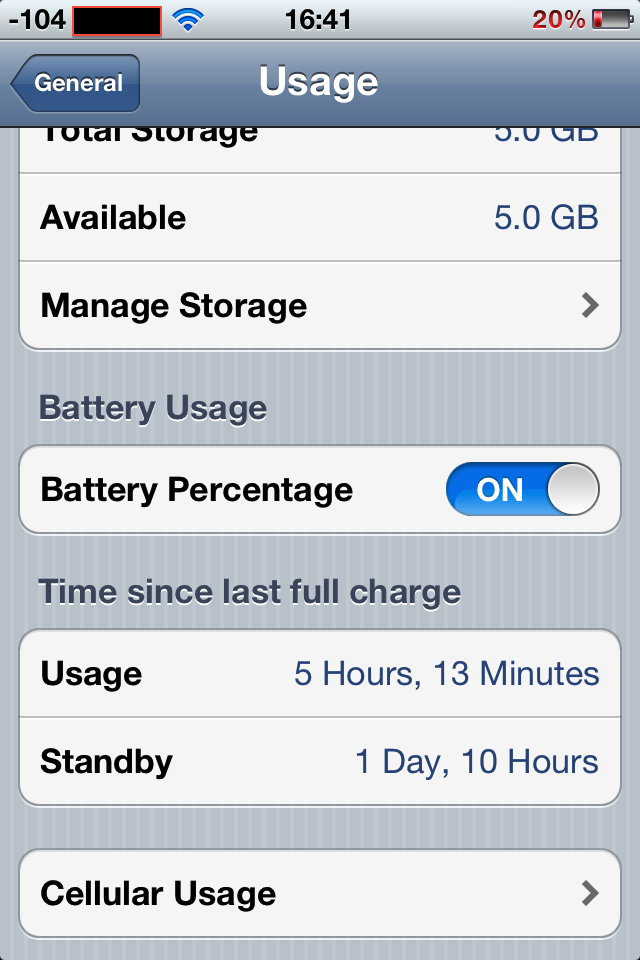
Task: Turn off Battery Percentage switch
Action: pyautogui.click(x=521, y=490)
